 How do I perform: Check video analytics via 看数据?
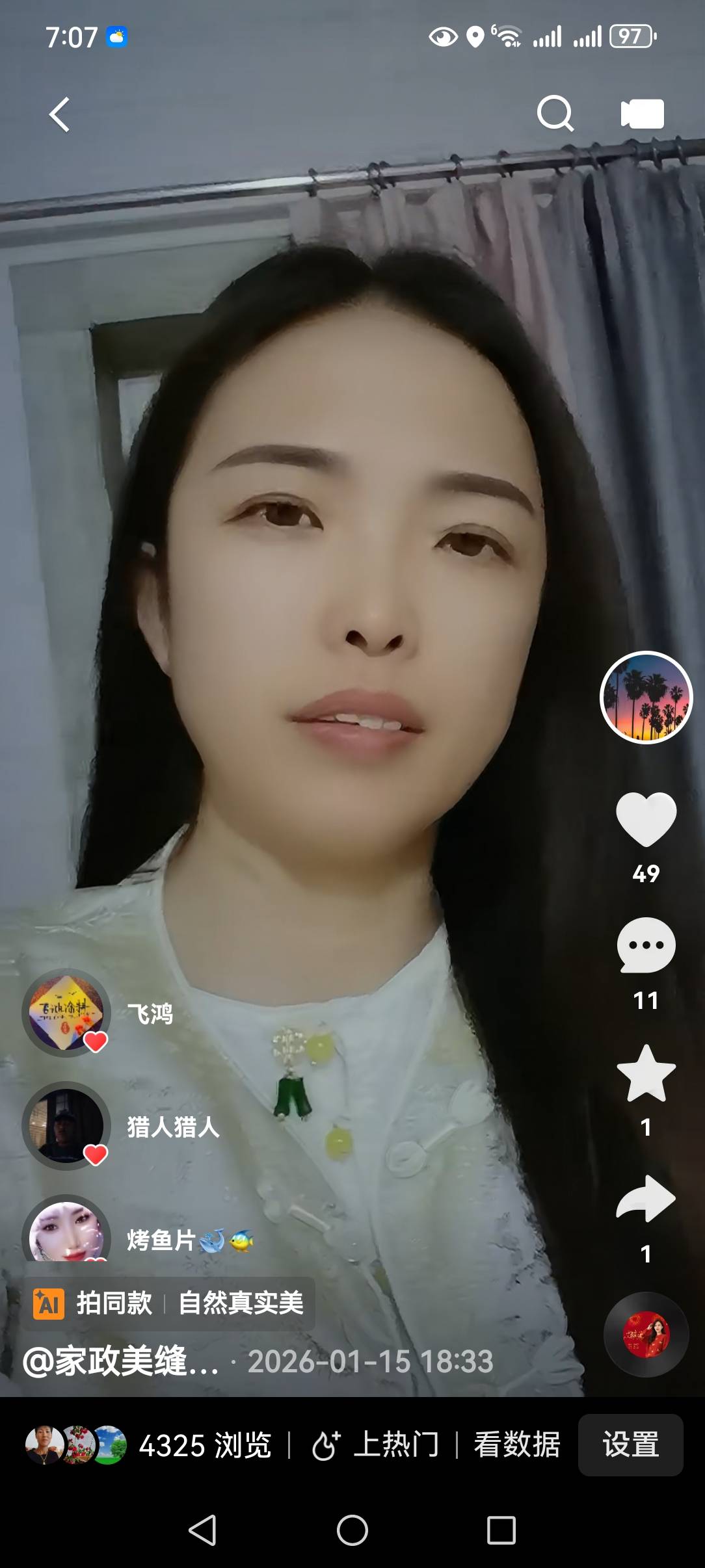516,1445
